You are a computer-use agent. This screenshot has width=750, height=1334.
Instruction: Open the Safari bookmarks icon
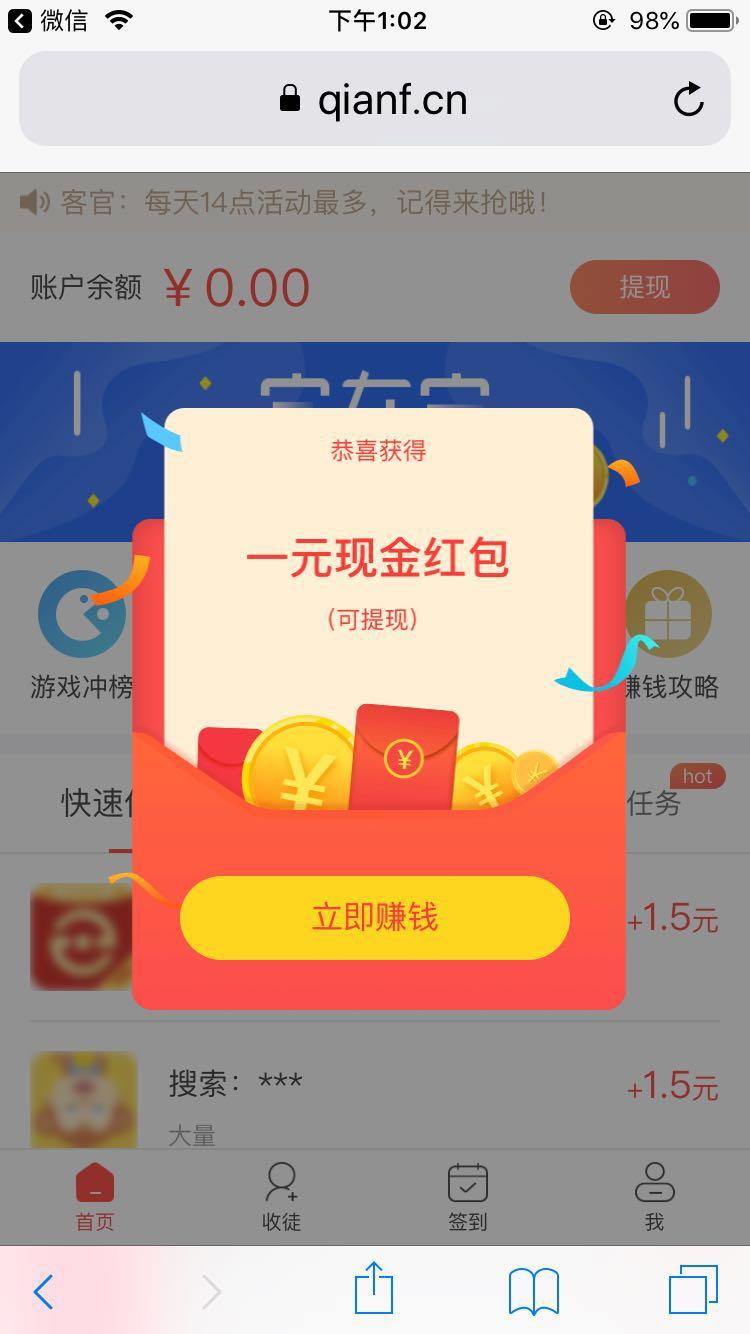[x=531, y=1290]
